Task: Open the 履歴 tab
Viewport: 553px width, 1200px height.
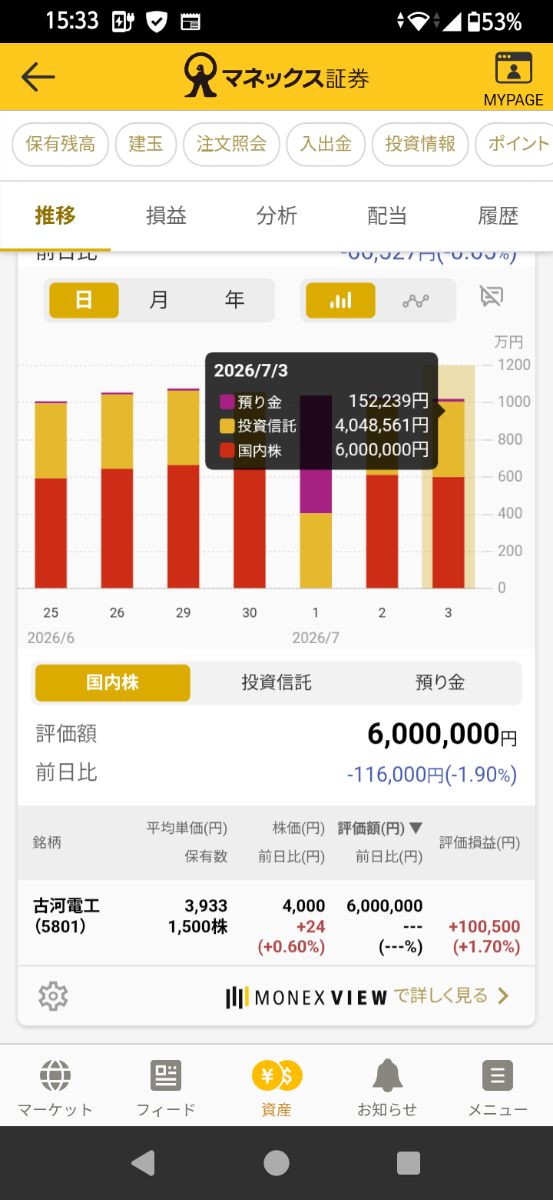Action: pos(497,215)
